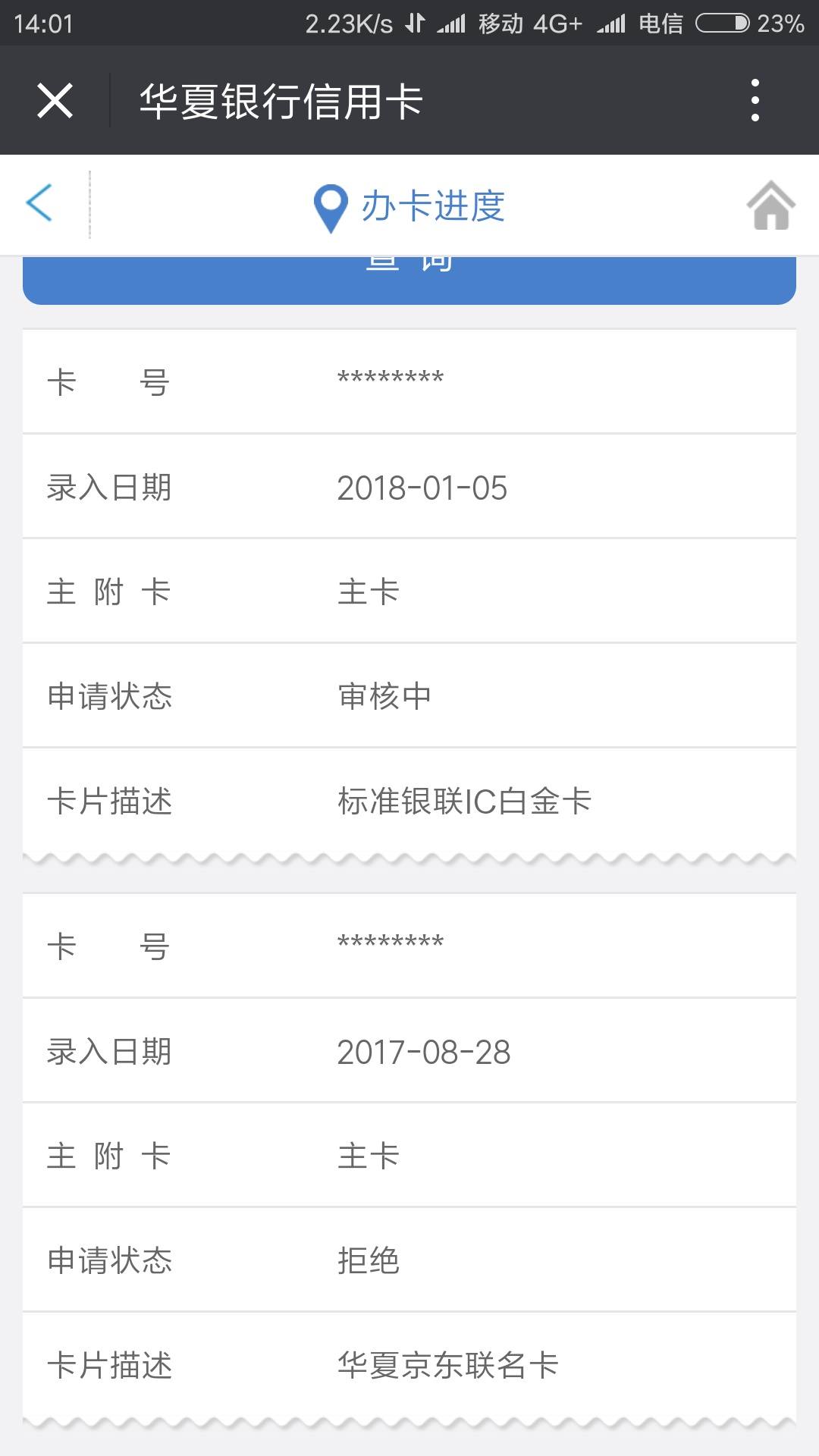The height and width of the screenshot is (1456, 819).
Task: Open the three-dot overflow menu
Action: point(755,100)
